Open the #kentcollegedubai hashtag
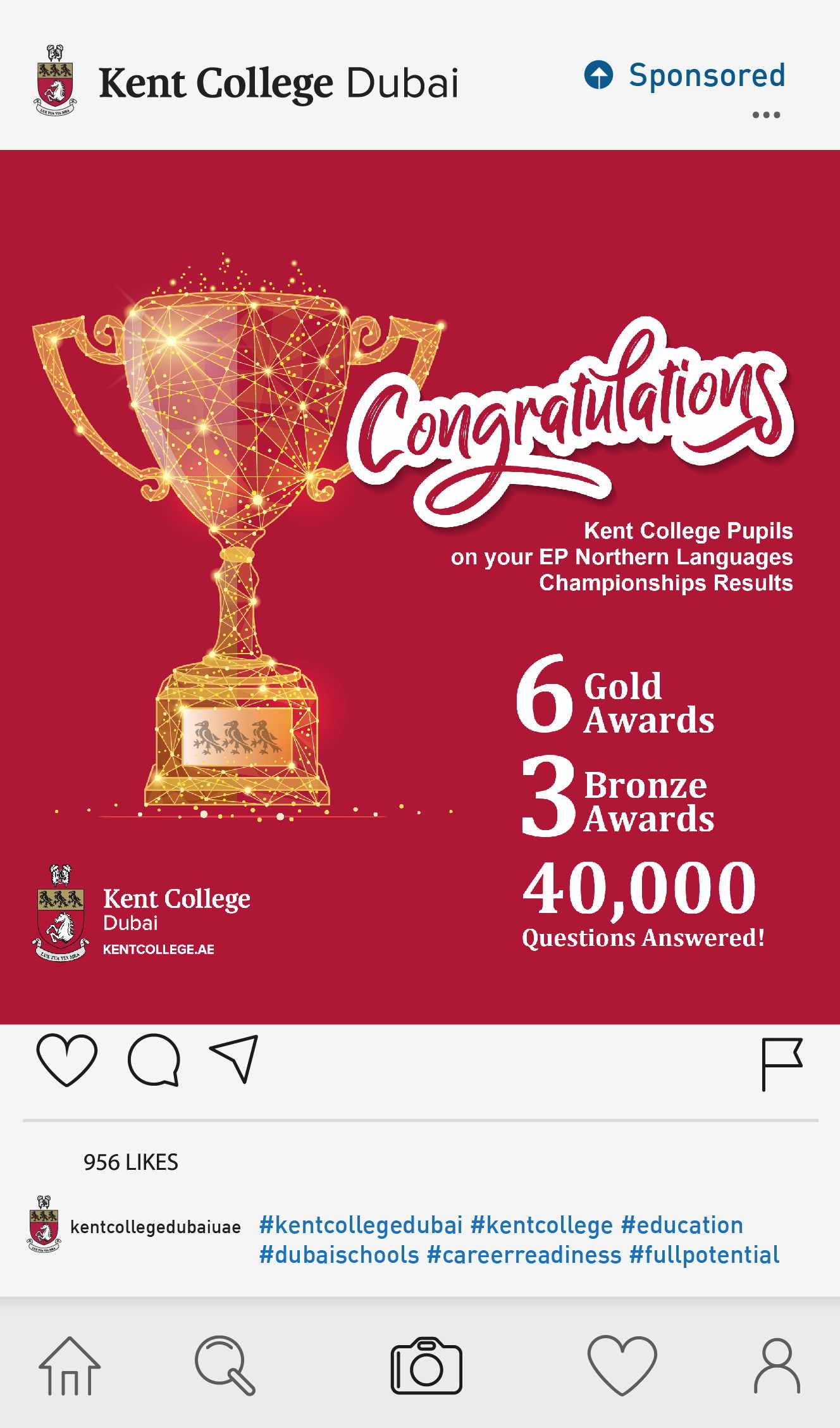The image size is (840, 1428). [361, 1226]
